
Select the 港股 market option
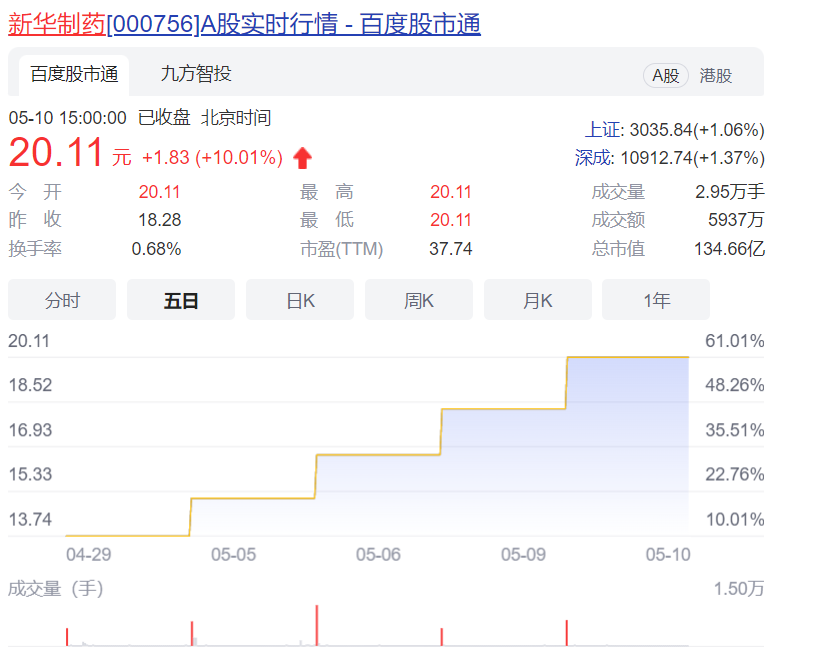(716, 76)
